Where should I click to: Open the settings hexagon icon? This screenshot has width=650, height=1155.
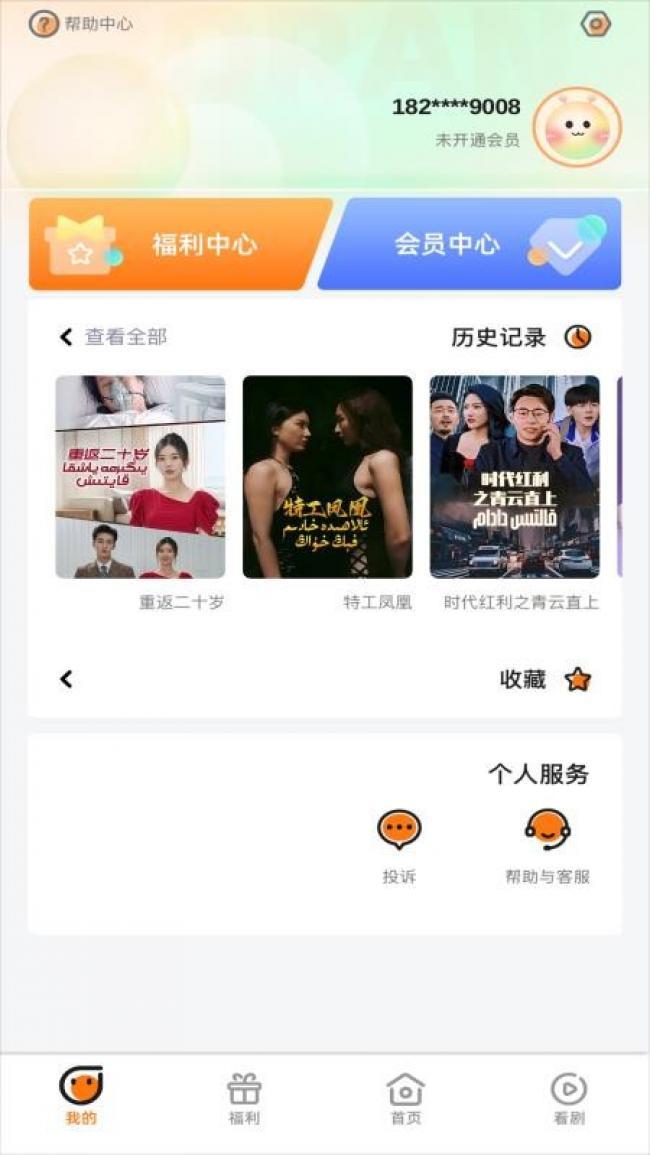(x=595, y=24)
